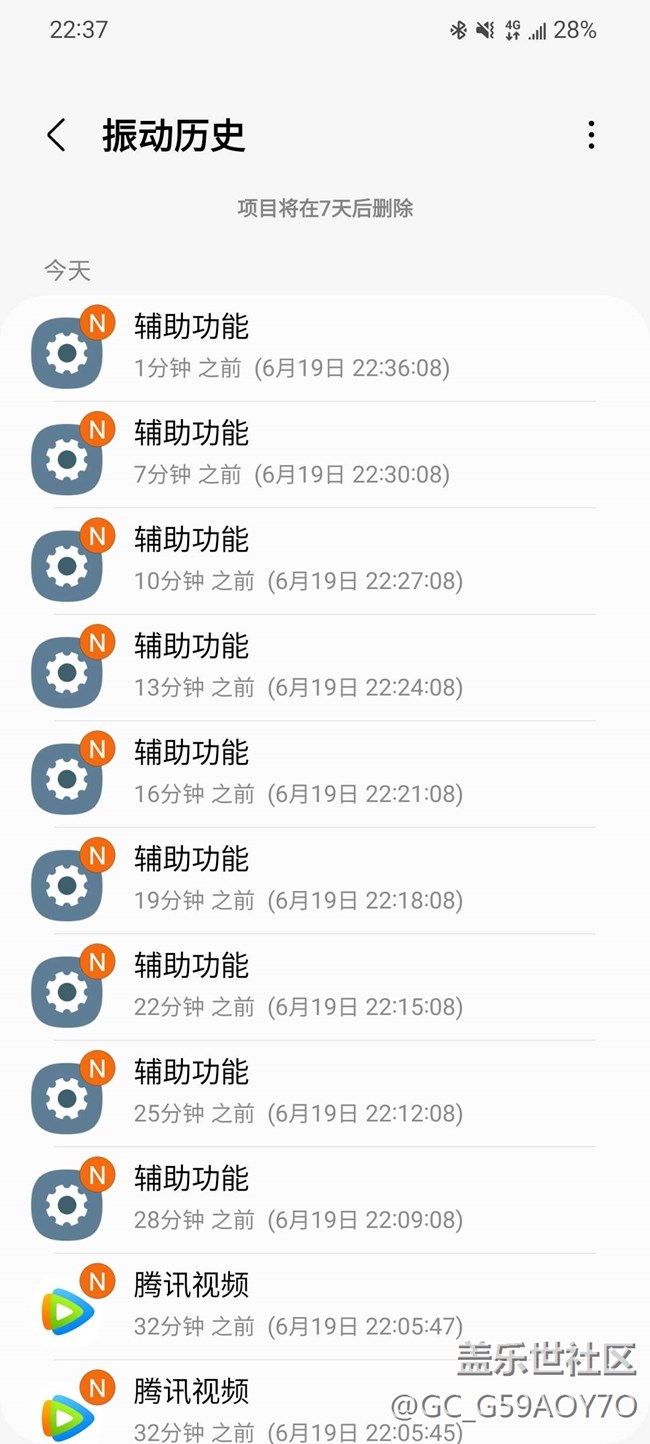Choose the 辅助功能 row from 19分钟 之前
The height and width of the screenshot is (1444, 650).
pyautogui.click(x=325, y=880)
